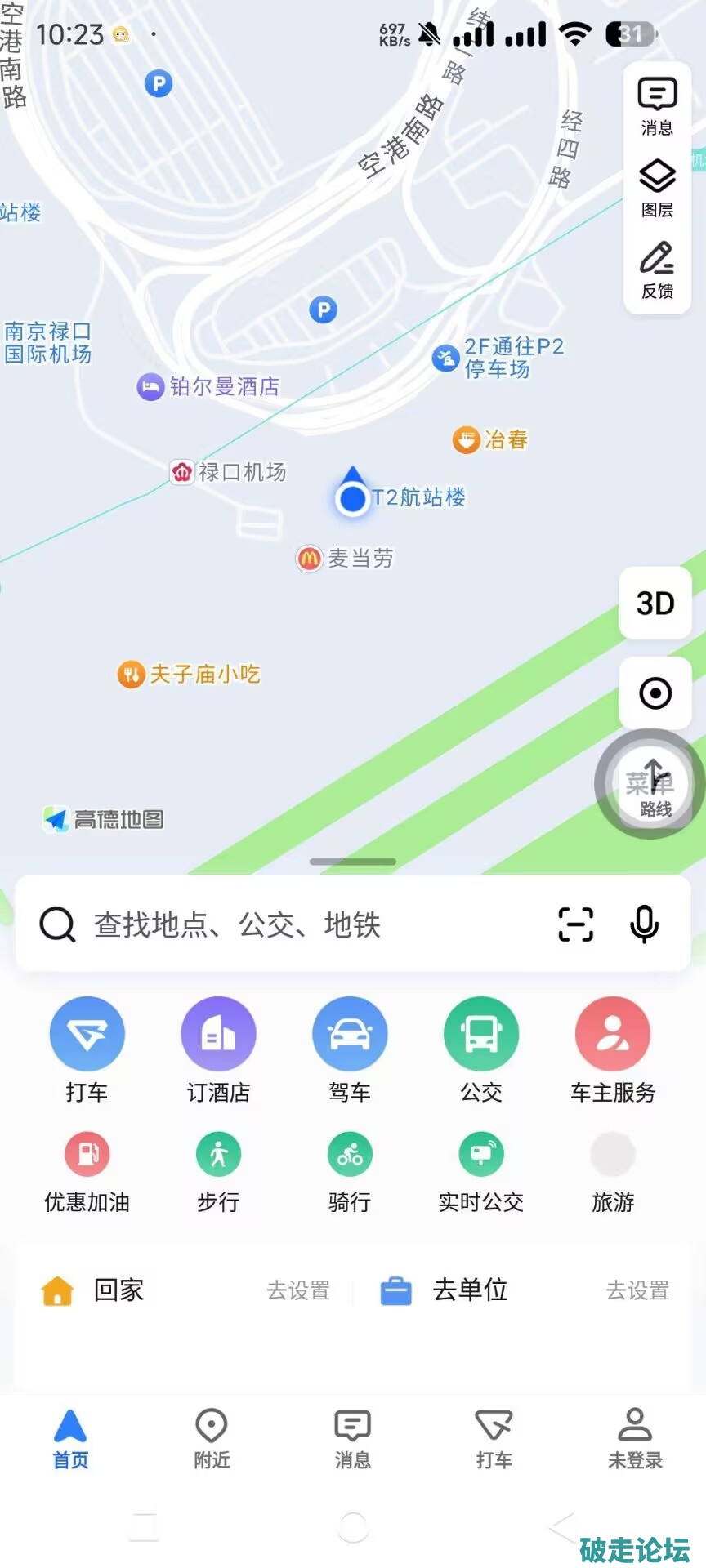Viewport: 706px width, 1568px height.
Task: Switch the map to 3D view
Action: 655,604
